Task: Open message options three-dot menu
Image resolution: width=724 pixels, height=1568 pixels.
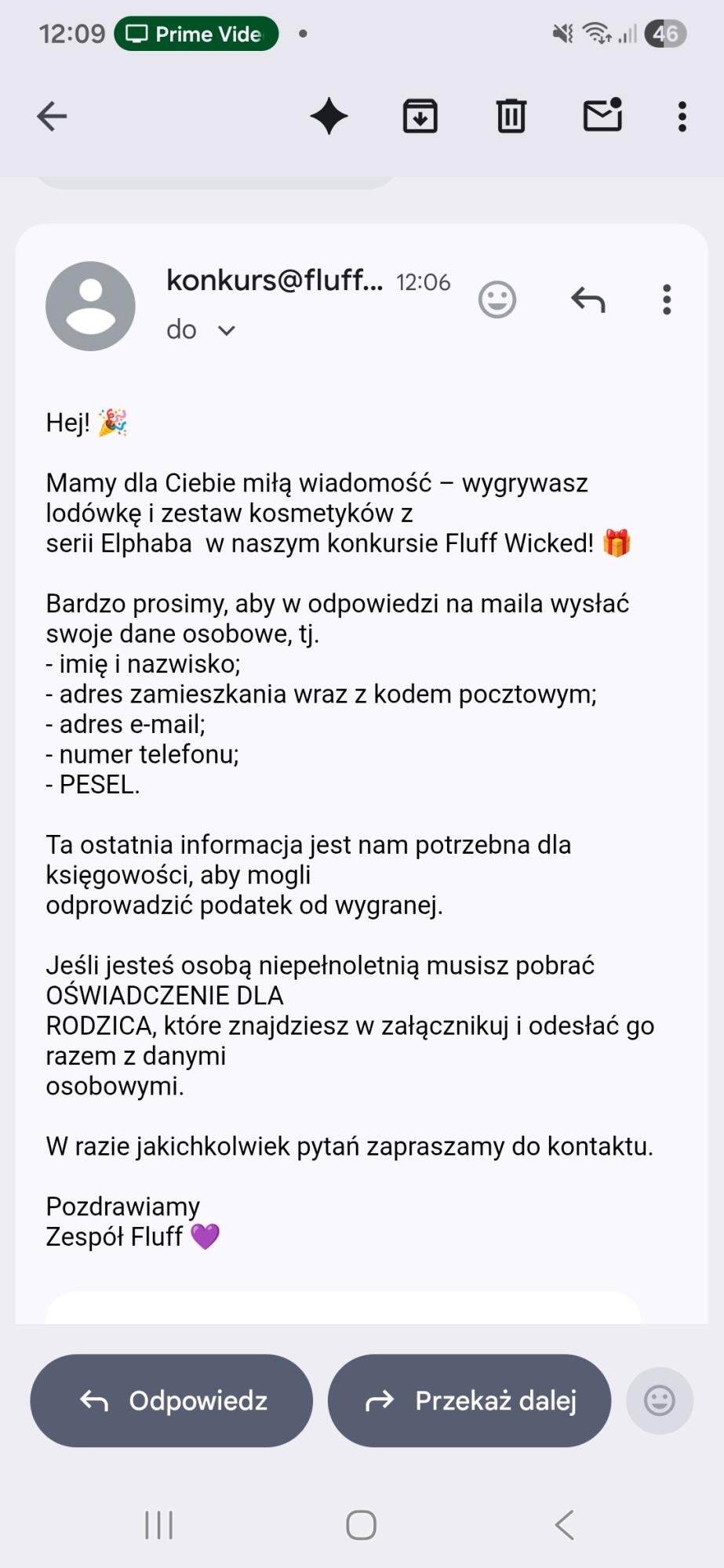Action: (667, 299)
